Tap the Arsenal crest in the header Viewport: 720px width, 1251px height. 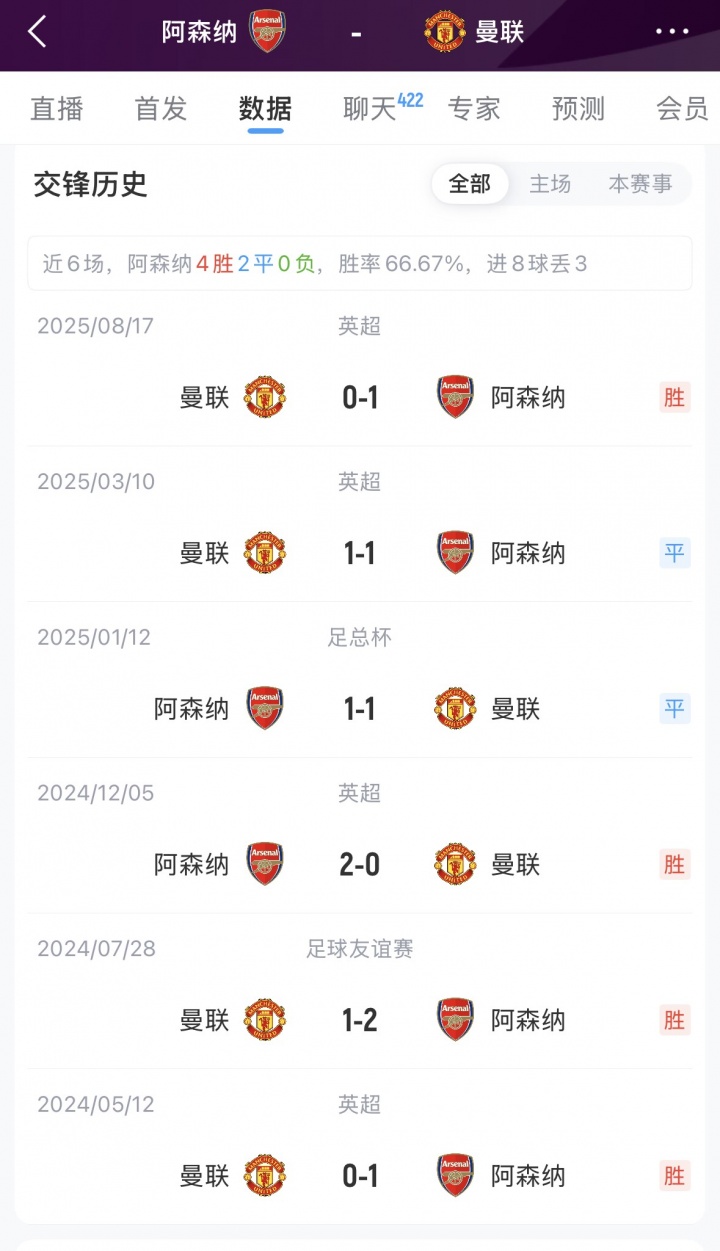[267, 32]
